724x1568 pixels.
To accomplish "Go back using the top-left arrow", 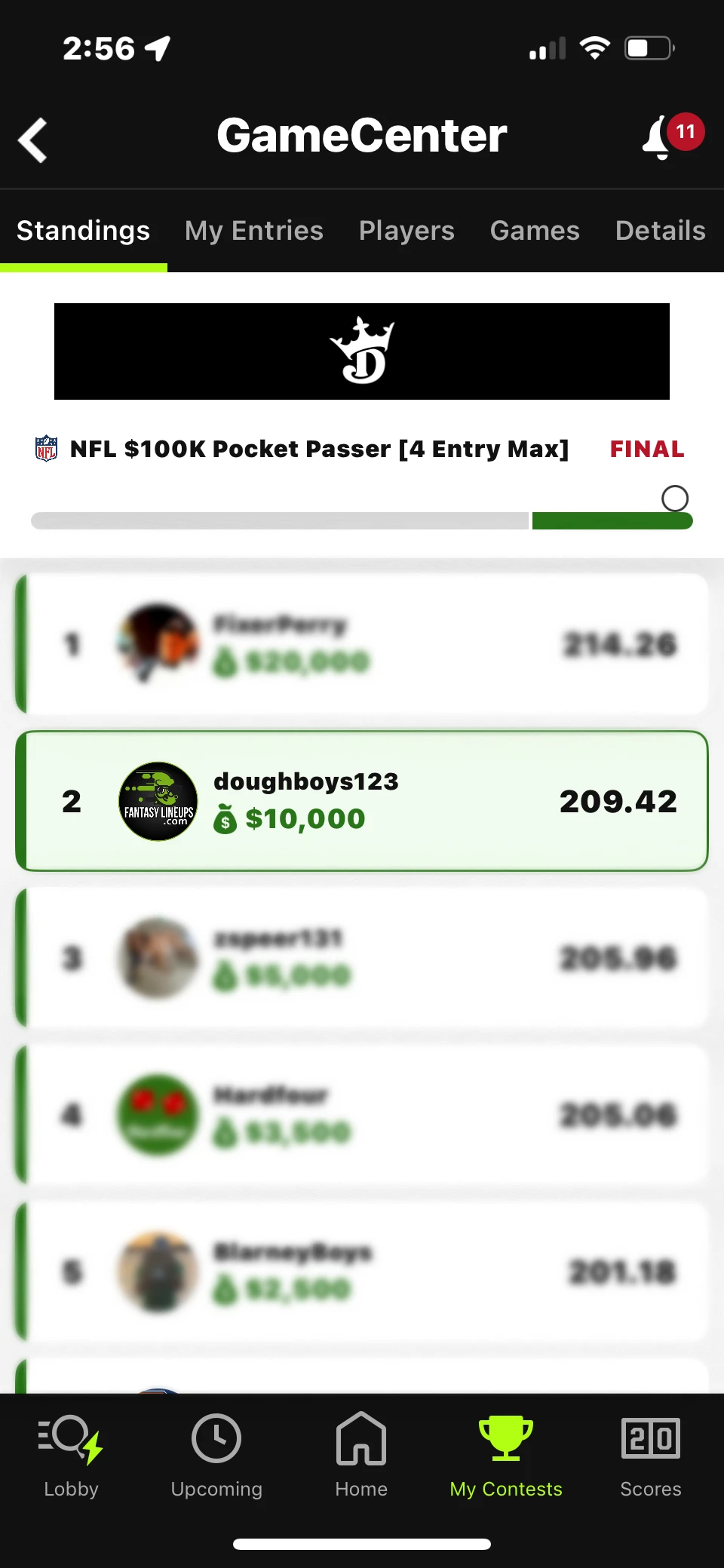I will (x=33, y=140).
